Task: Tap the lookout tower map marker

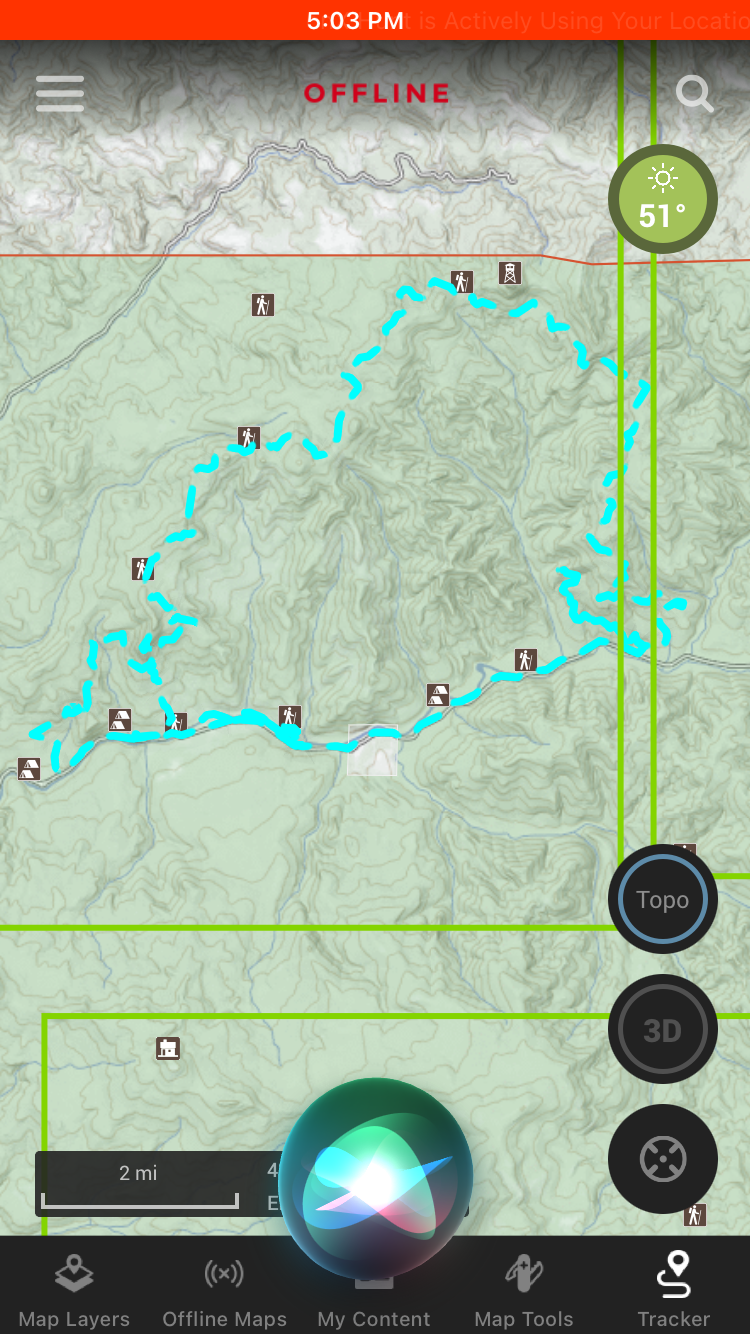Action: pyautogui.click(x=510, y=273)
